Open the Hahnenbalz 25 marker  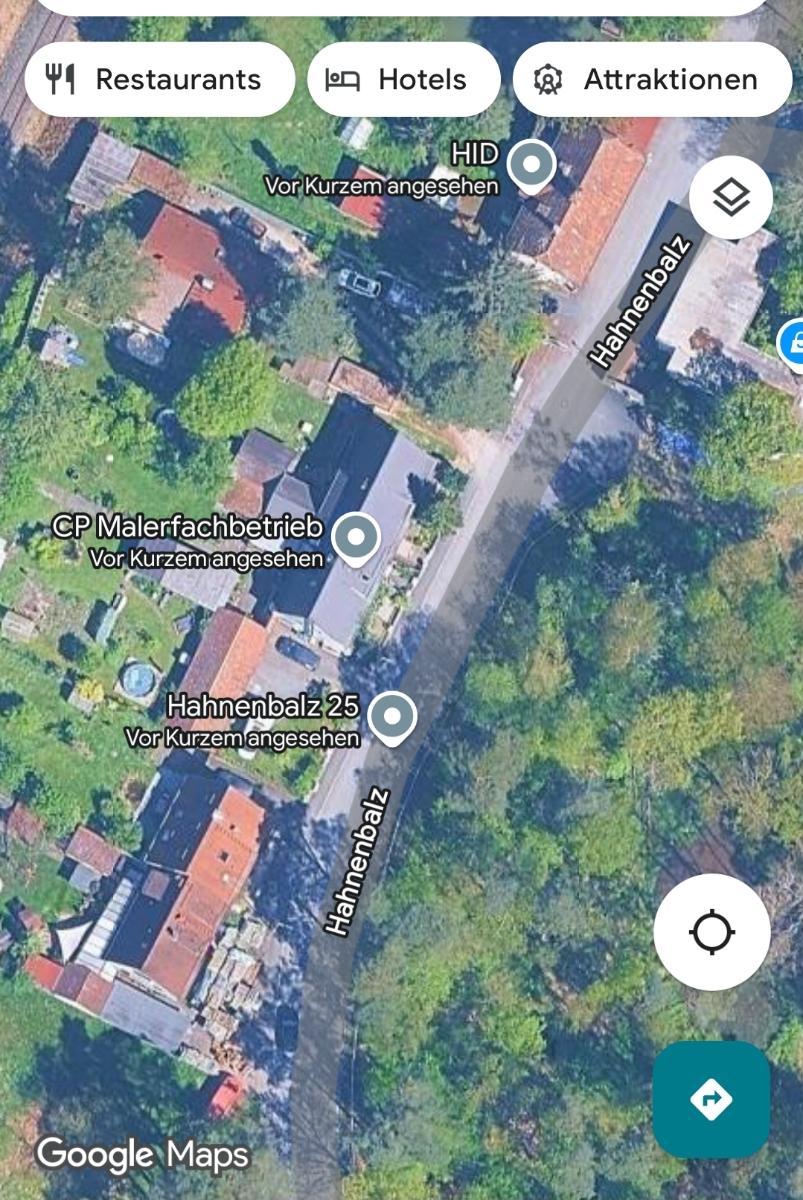392,717
